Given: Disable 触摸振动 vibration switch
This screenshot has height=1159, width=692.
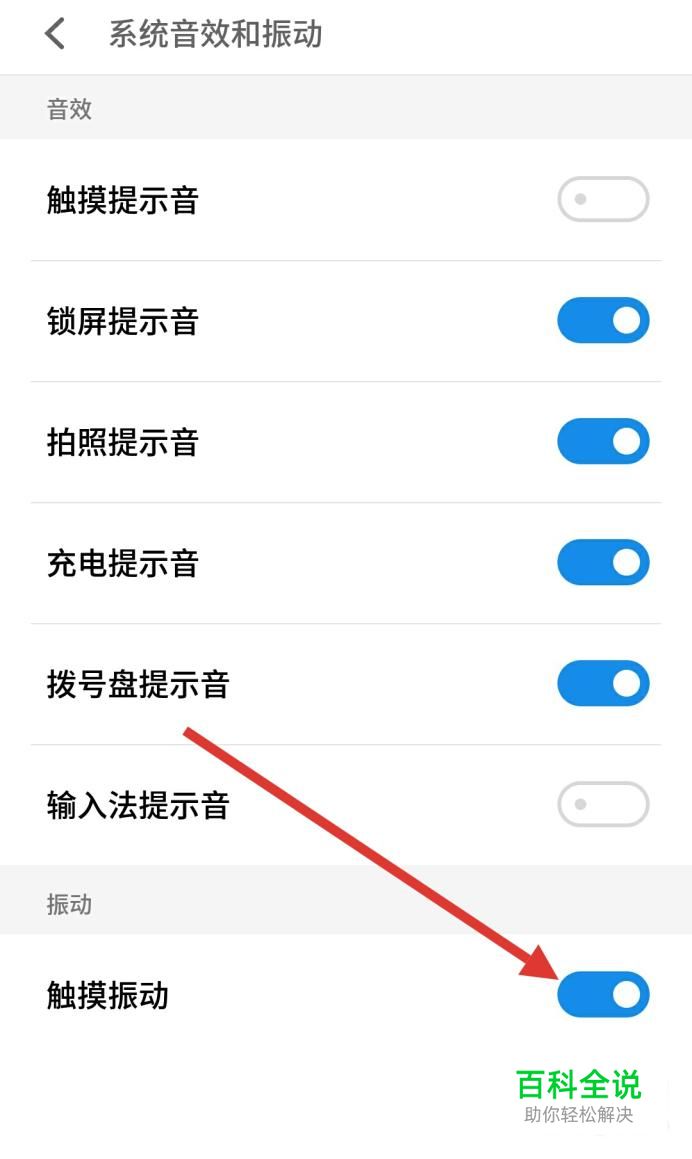Looking at the screenshot, I should pyautogui.click(x=603, y=994).
